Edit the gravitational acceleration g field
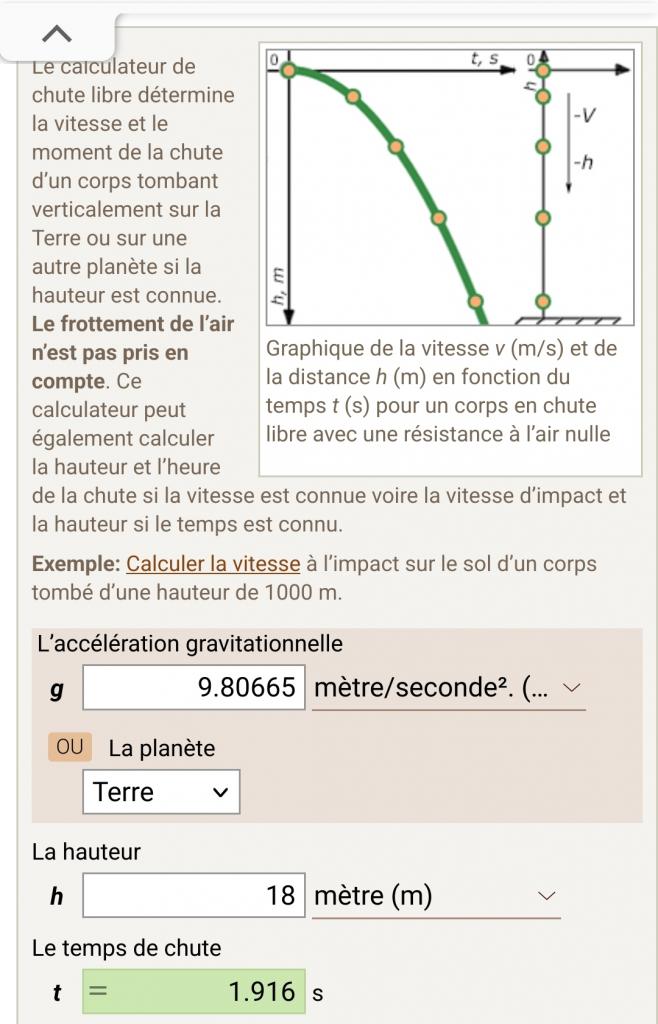This screenshot has width=658, height=1024. [x=194, y=688]
